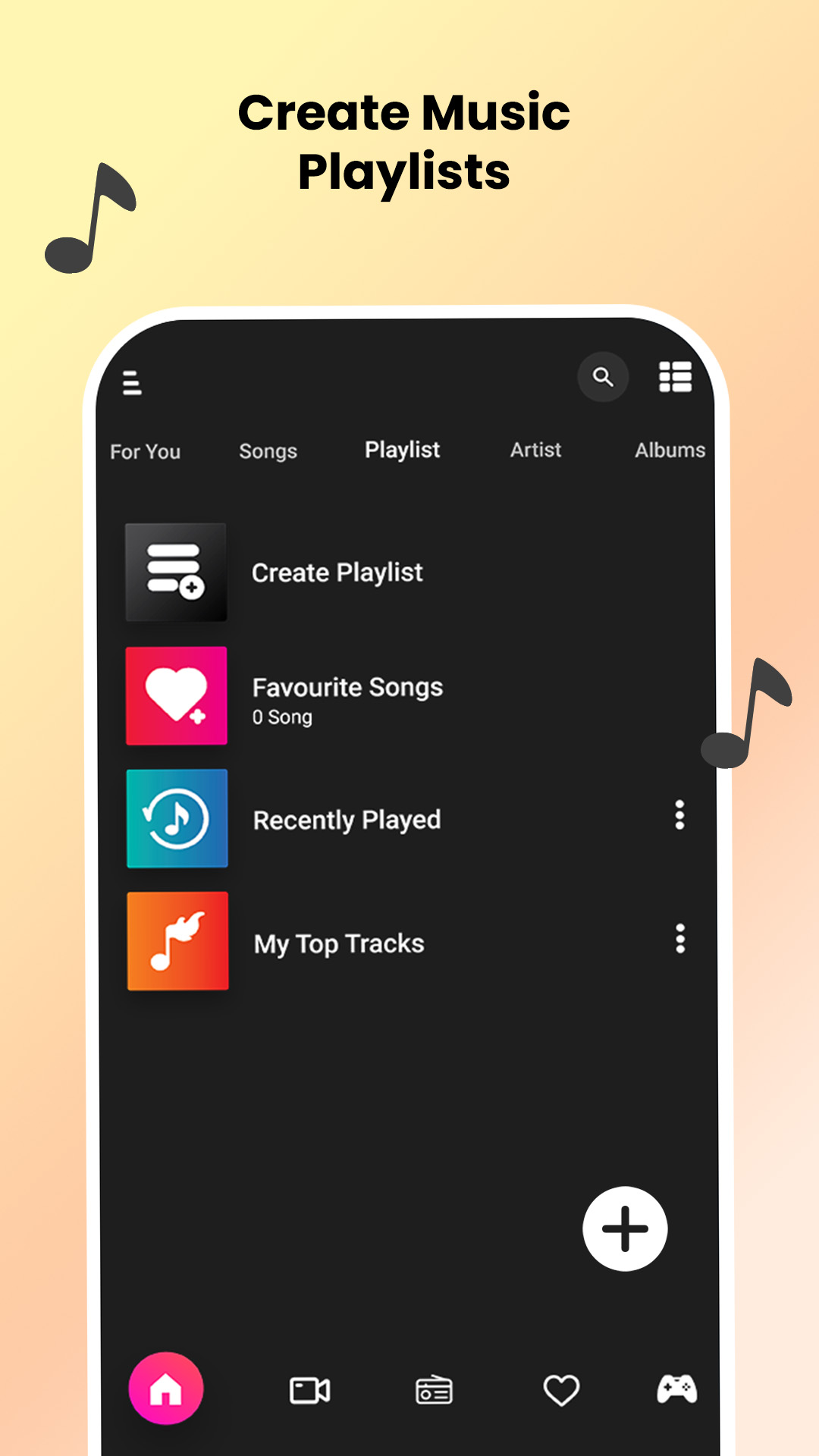Open options menu for Recently Played
Image resolution: width=819 pixels, height=1456 pixels.
(x=679, y=816)
